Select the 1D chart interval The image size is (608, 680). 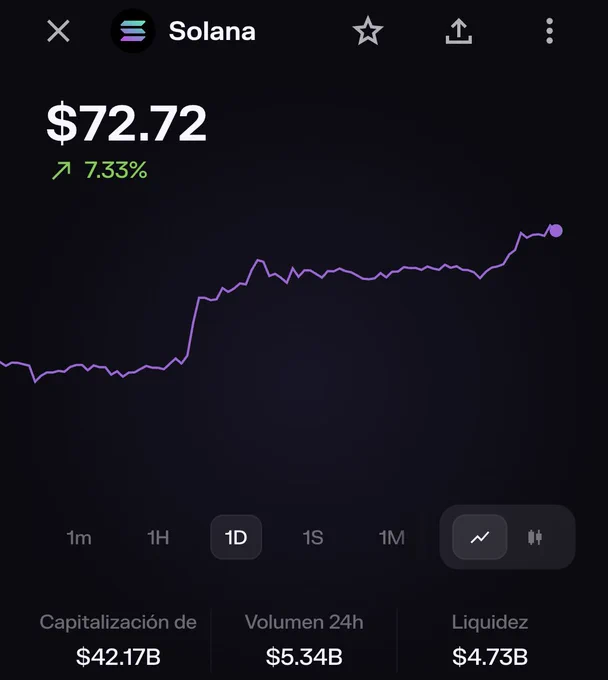pos(236,537)
